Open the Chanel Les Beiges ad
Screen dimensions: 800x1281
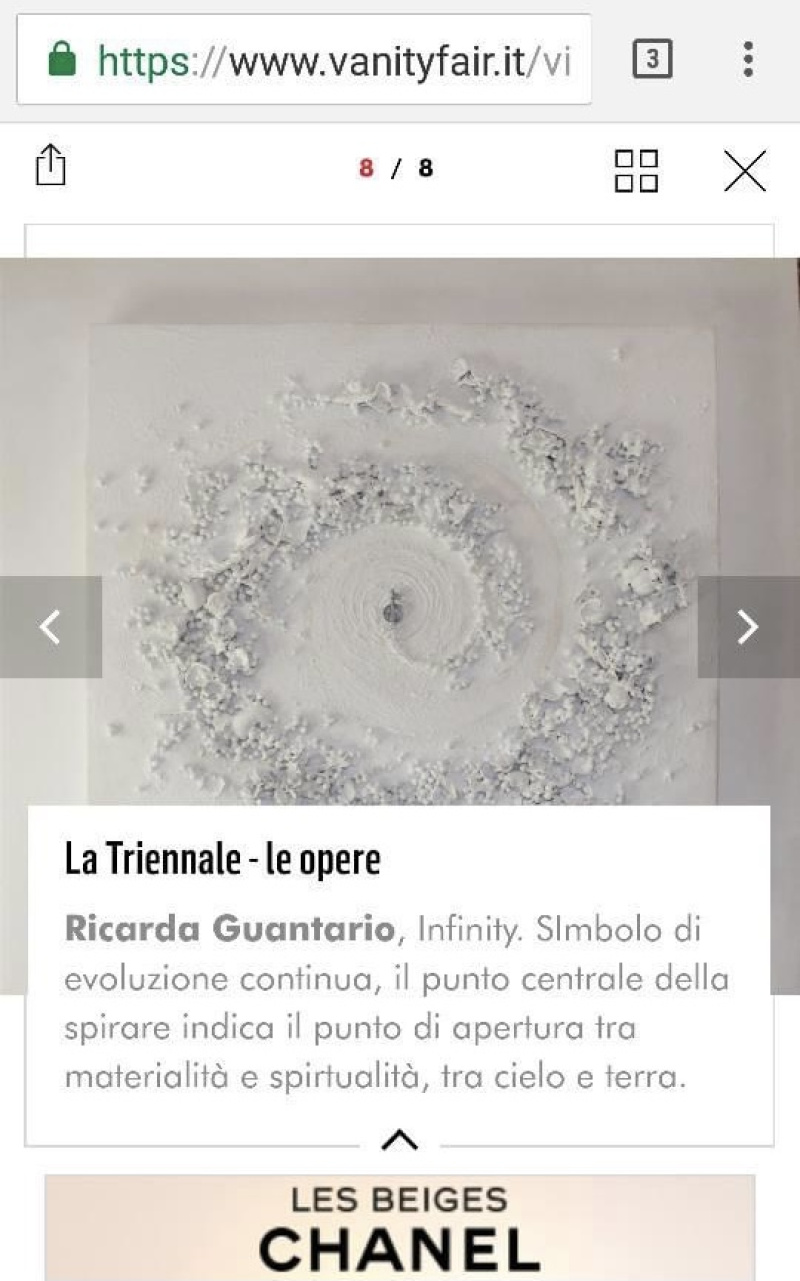pyautogui.click(x=400, y=1228)
